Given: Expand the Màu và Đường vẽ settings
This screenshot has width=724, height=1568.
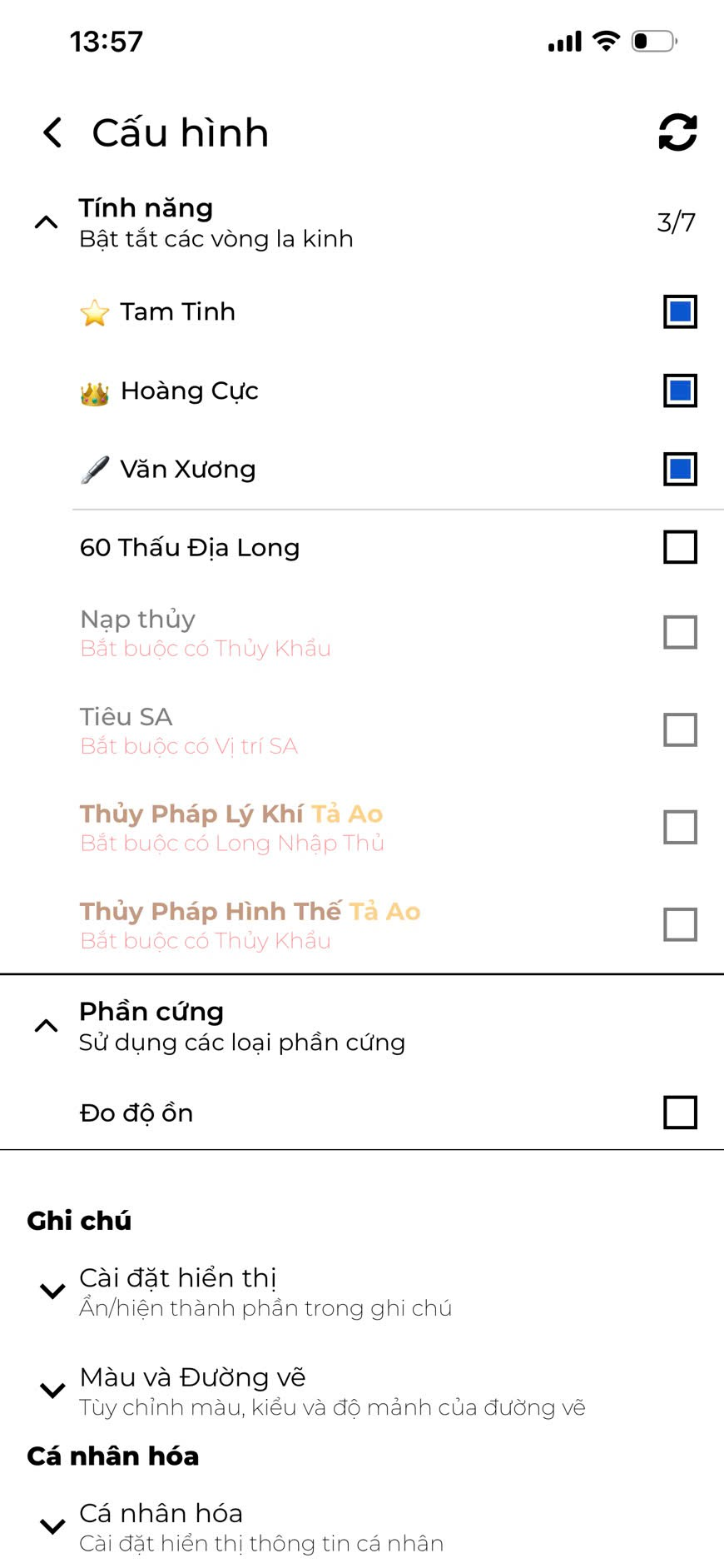Looking at the screenshot, I should tap(52, 1391).
